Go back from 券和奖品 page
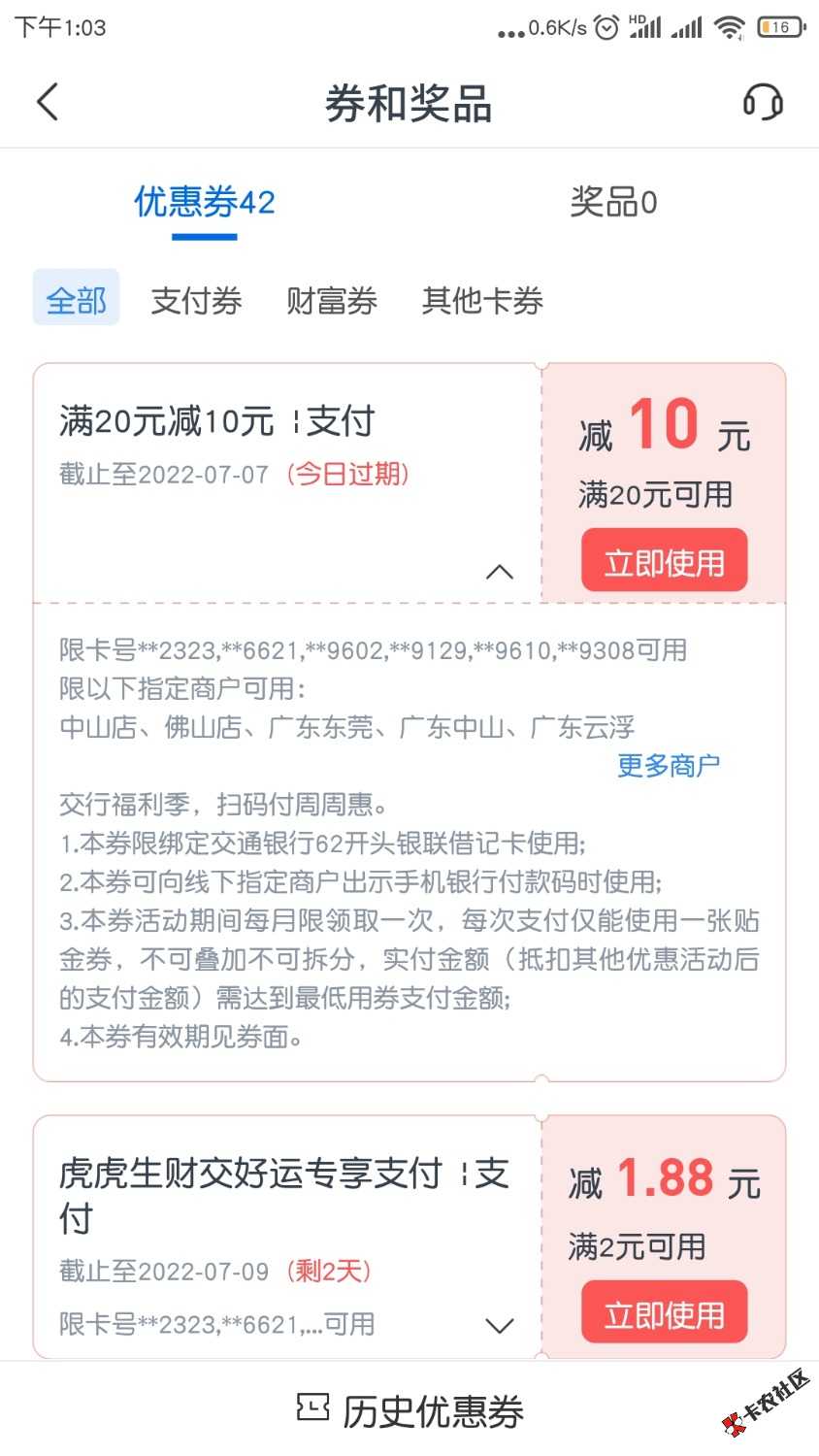Screen dimensions: 819x1456 pos(48,102)
